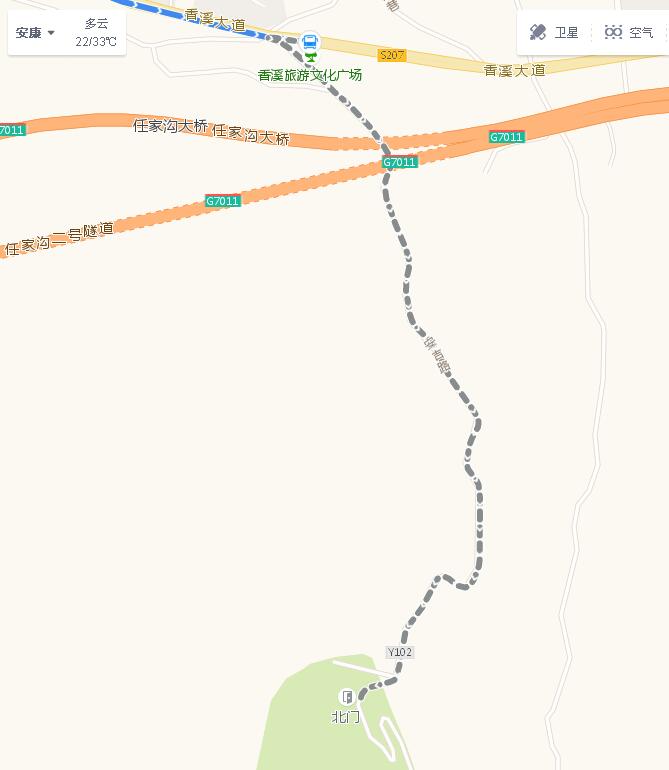
Task: Open the 安康 city dropdown
Action: 36,33
